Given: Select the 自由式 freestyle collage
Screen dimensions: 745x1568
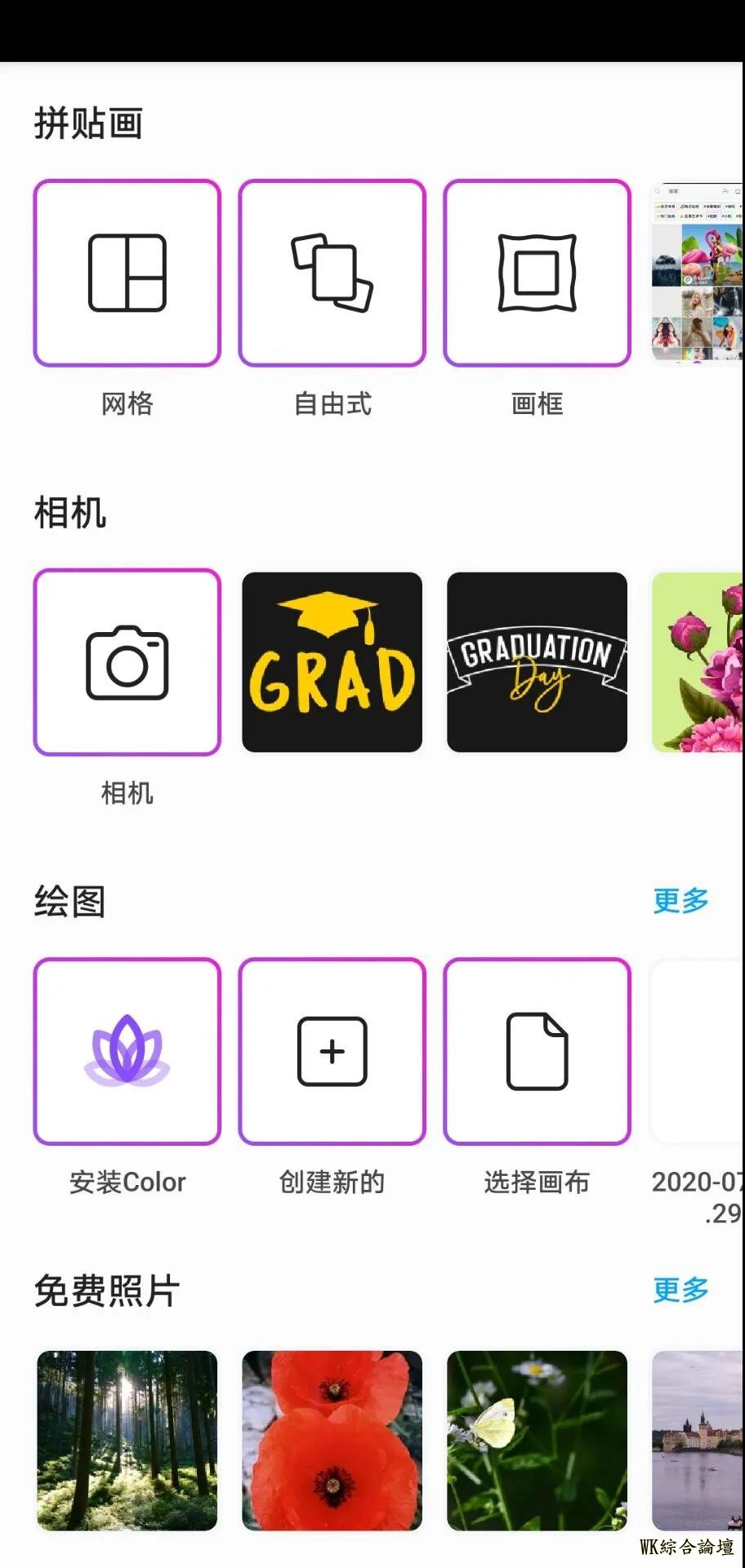Looking at the screenshot, I should (x=332, y=274).
